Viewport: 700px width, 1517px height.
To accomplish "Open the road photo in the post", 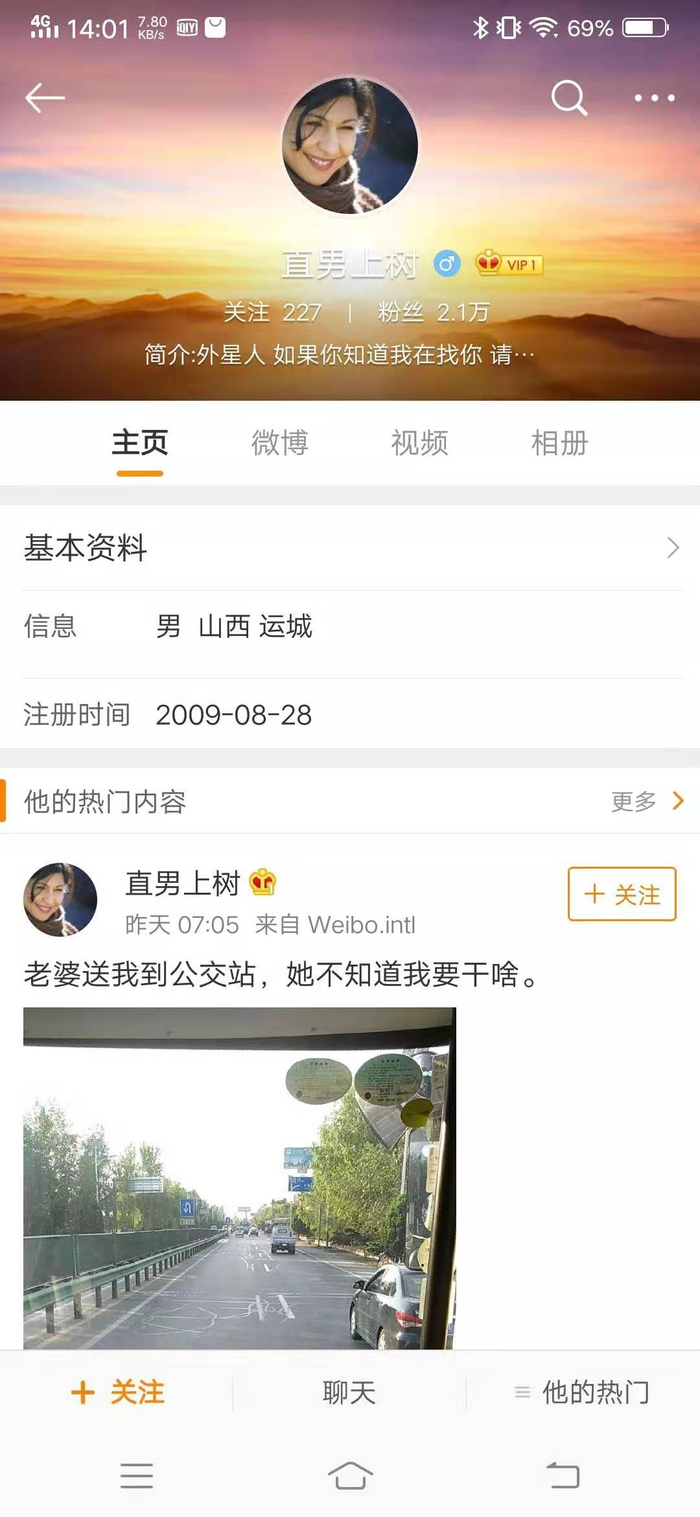I will coord(239,1178).
